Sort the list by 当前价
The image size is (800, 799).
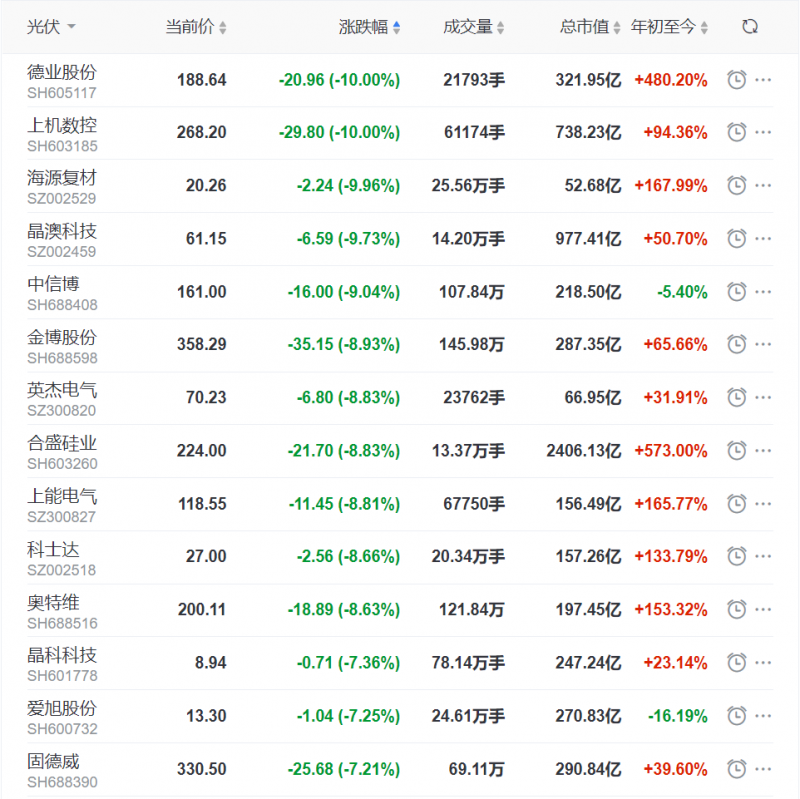(x=196, y=27)
